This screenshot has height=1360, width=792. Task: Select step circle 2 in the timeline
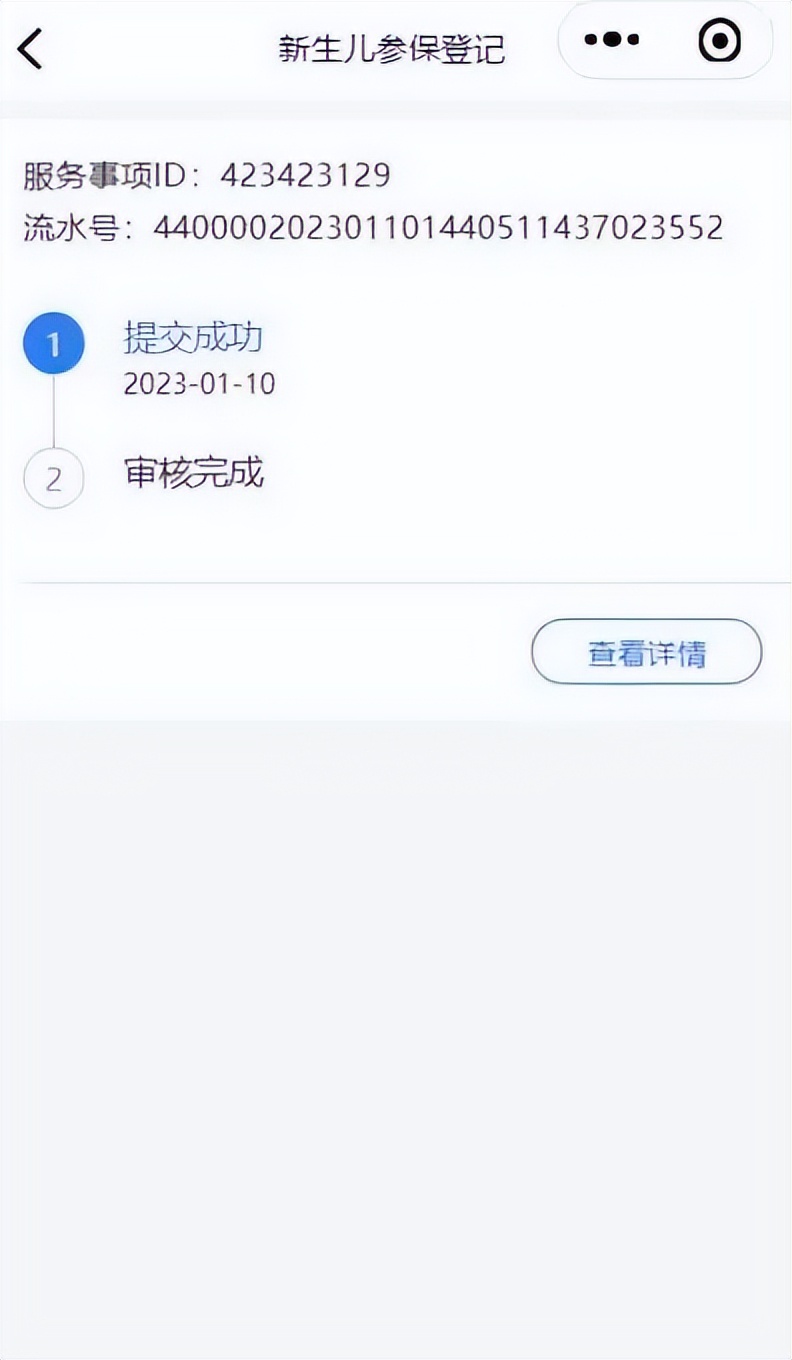click(53, 478)
